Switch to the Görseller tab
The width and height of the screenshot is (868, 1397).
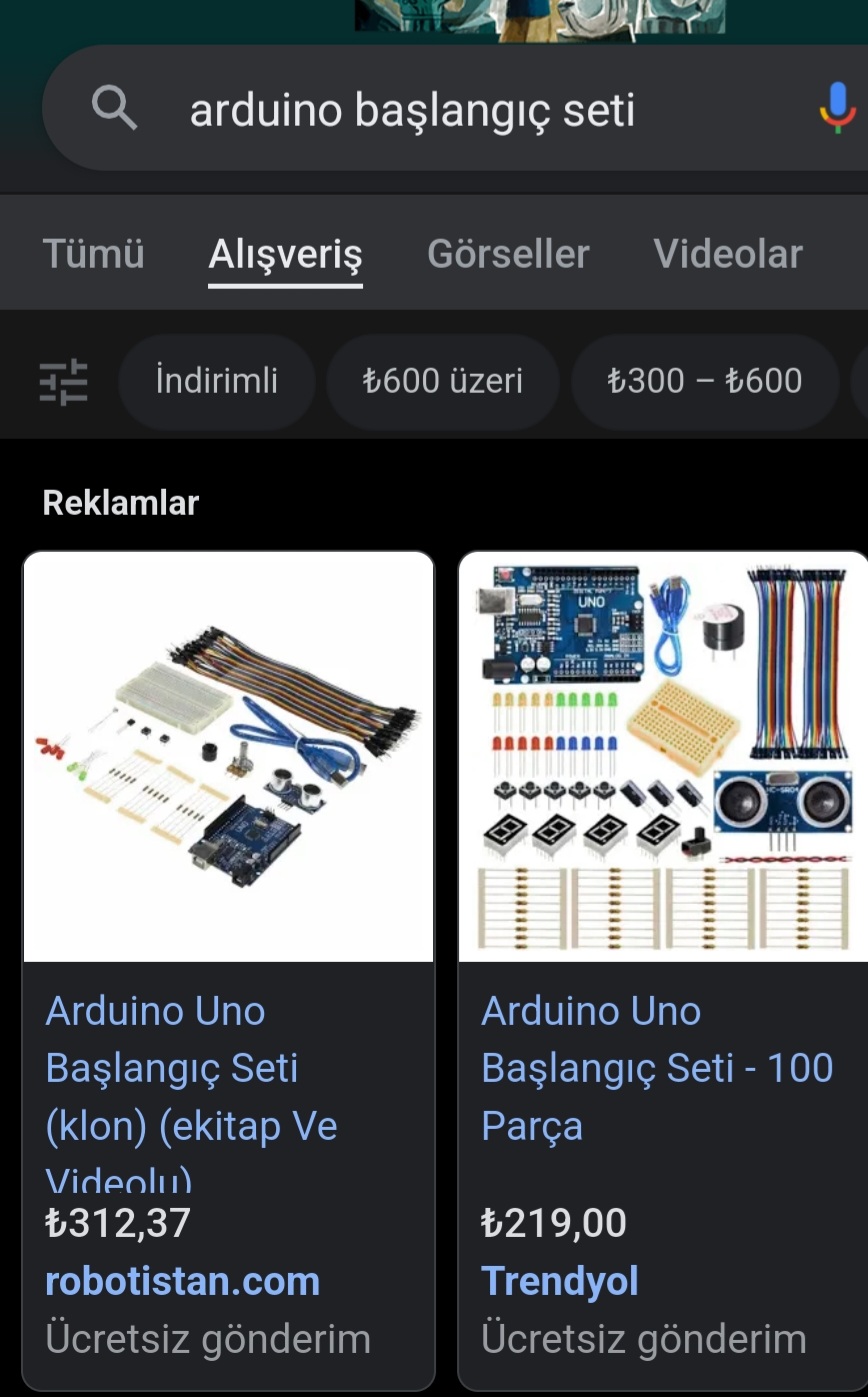click(x=508, y=253)
